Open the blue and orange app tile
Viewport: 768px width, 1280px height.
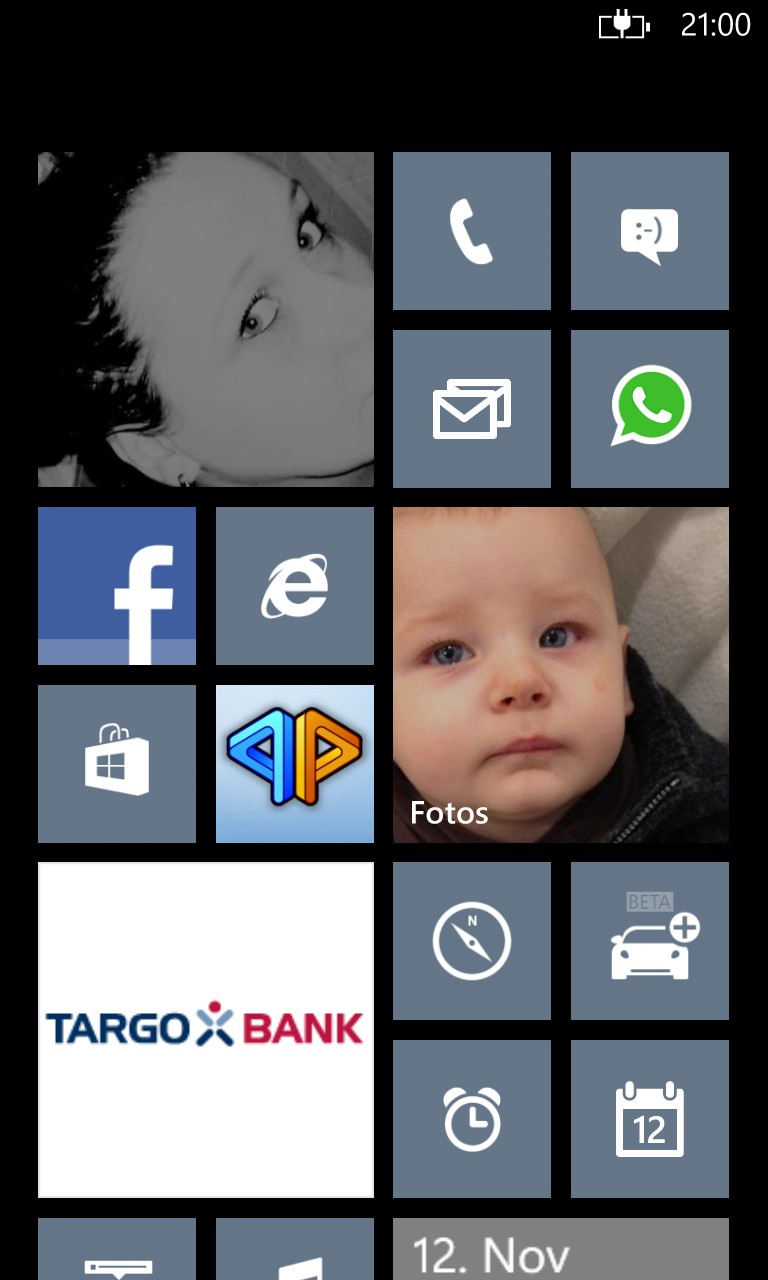pyautogui.click(x=295, y=764)
